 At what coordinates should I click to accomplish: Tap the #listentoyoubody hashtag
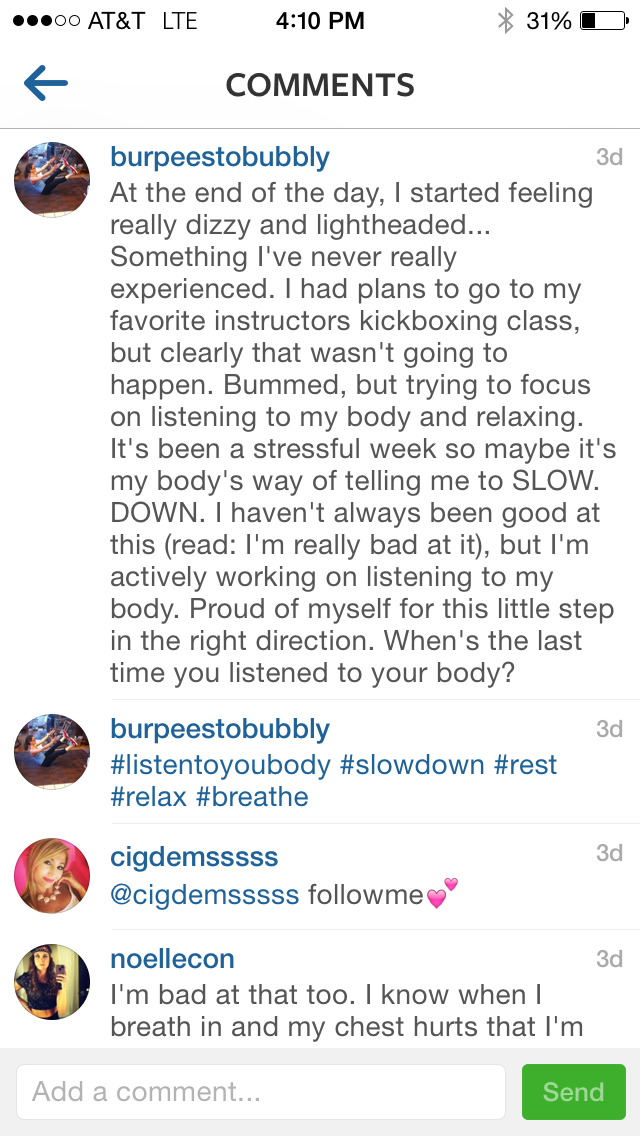click(x=220, y=765)
